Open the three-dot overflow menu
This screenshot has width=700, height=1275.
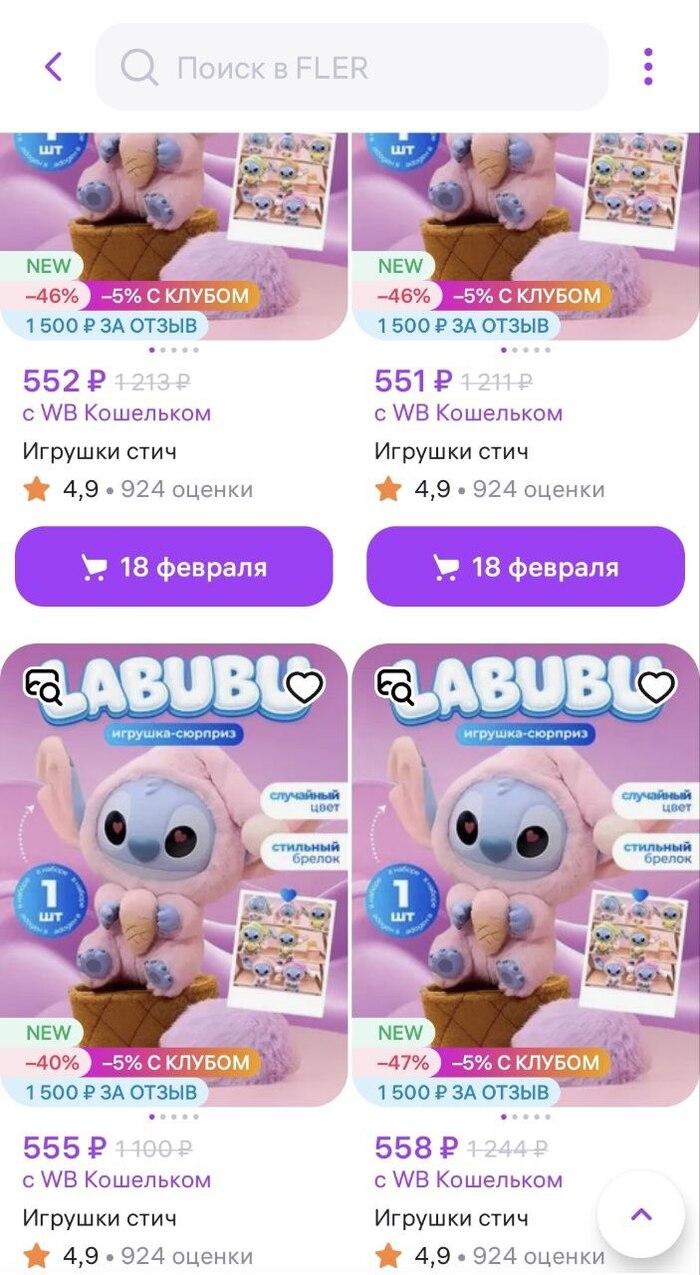[x=648, y=67]
